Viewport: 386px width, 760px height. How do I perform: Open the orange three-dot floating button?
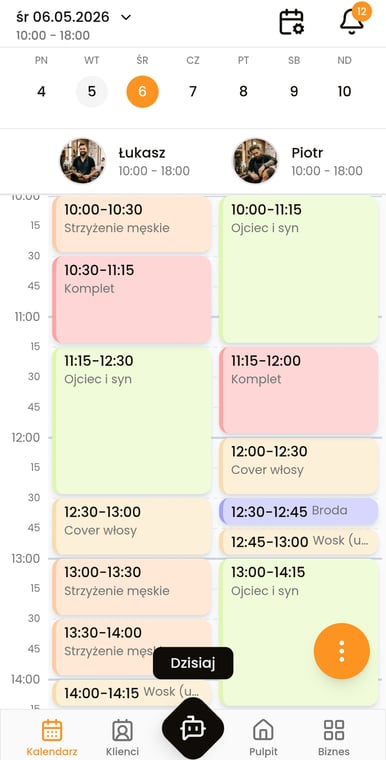pos(342,651)
